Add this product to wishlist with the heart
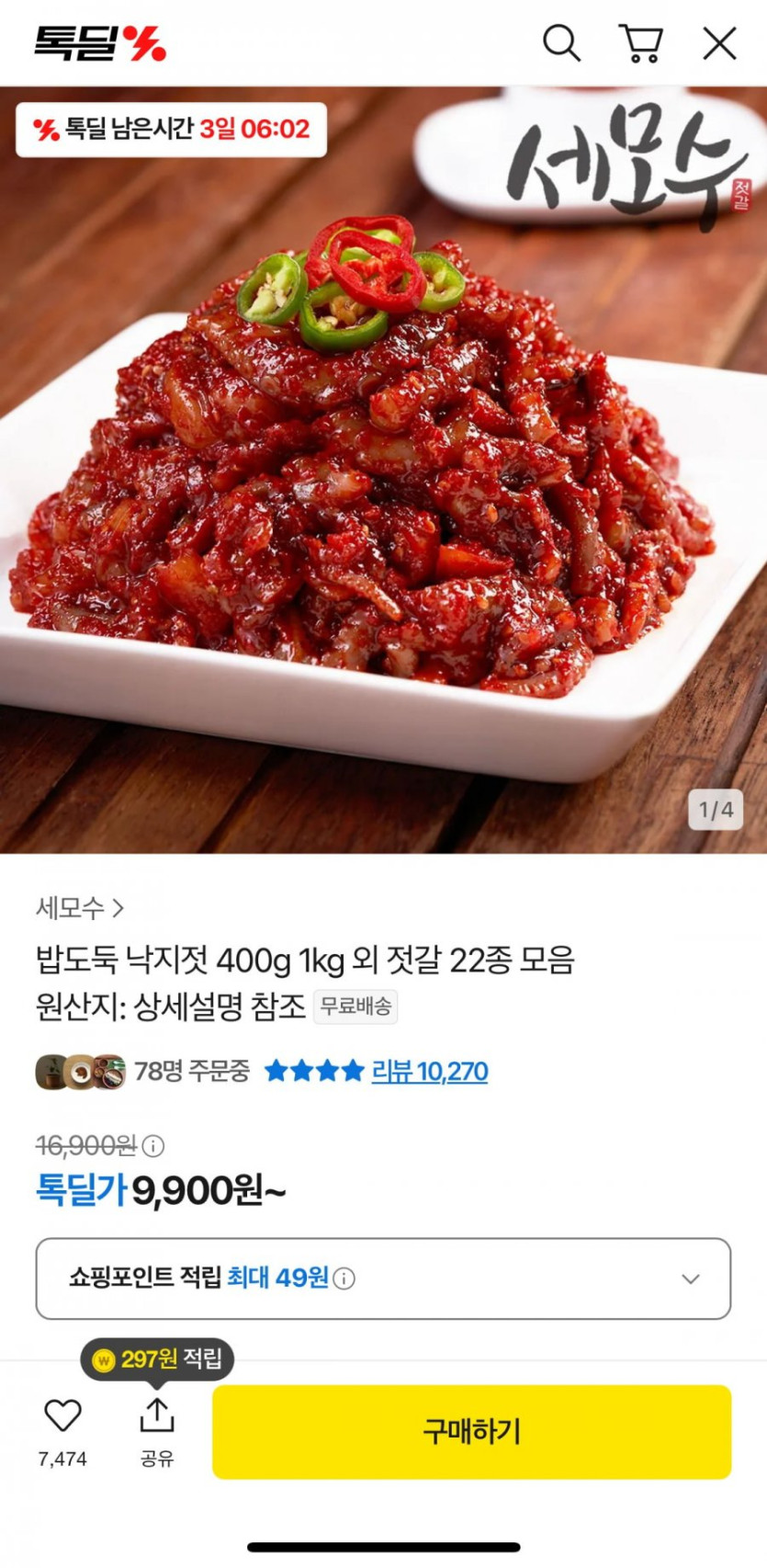 (62, 1417)
